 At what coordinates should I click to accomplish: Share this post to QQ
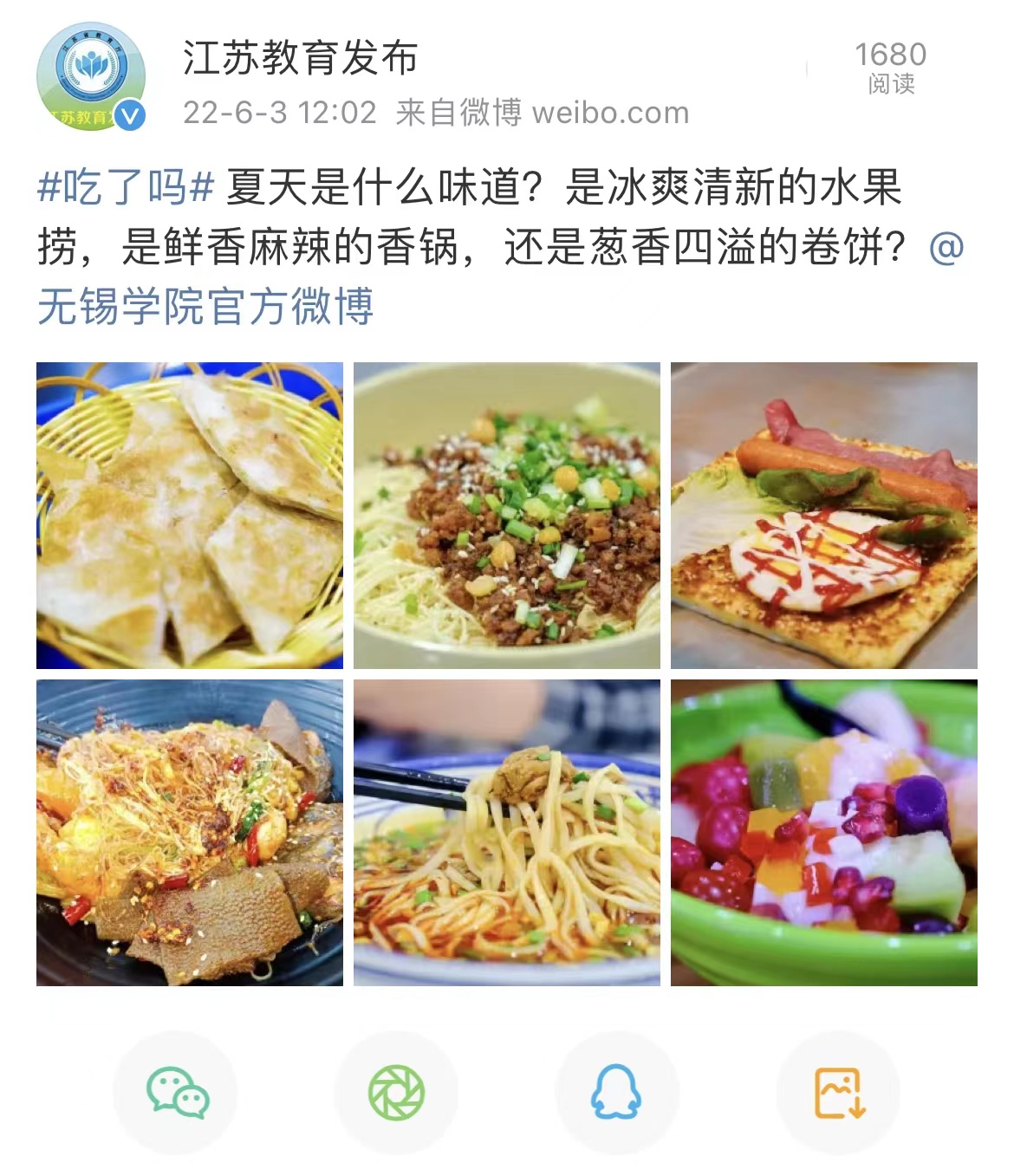[x=616, y=1092]
